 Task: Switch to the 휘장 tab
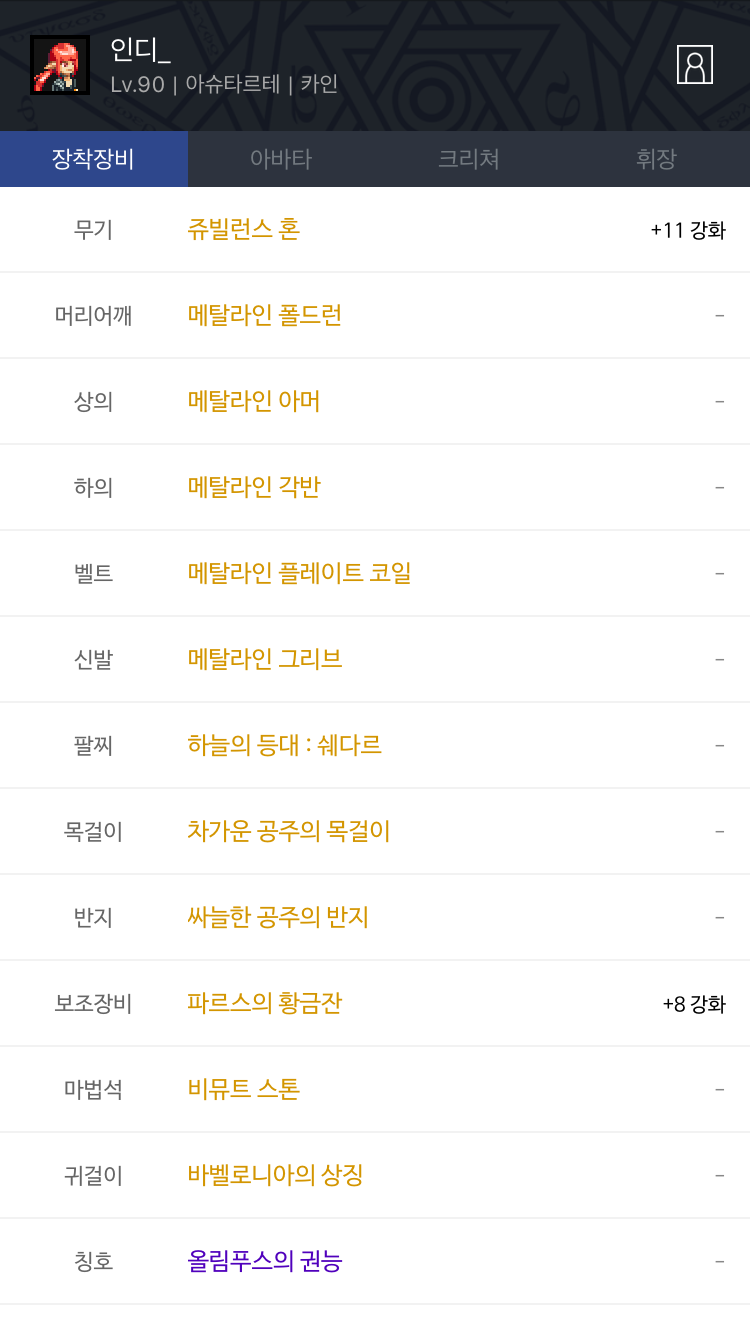pyautogui.click(x=656, y=159)
